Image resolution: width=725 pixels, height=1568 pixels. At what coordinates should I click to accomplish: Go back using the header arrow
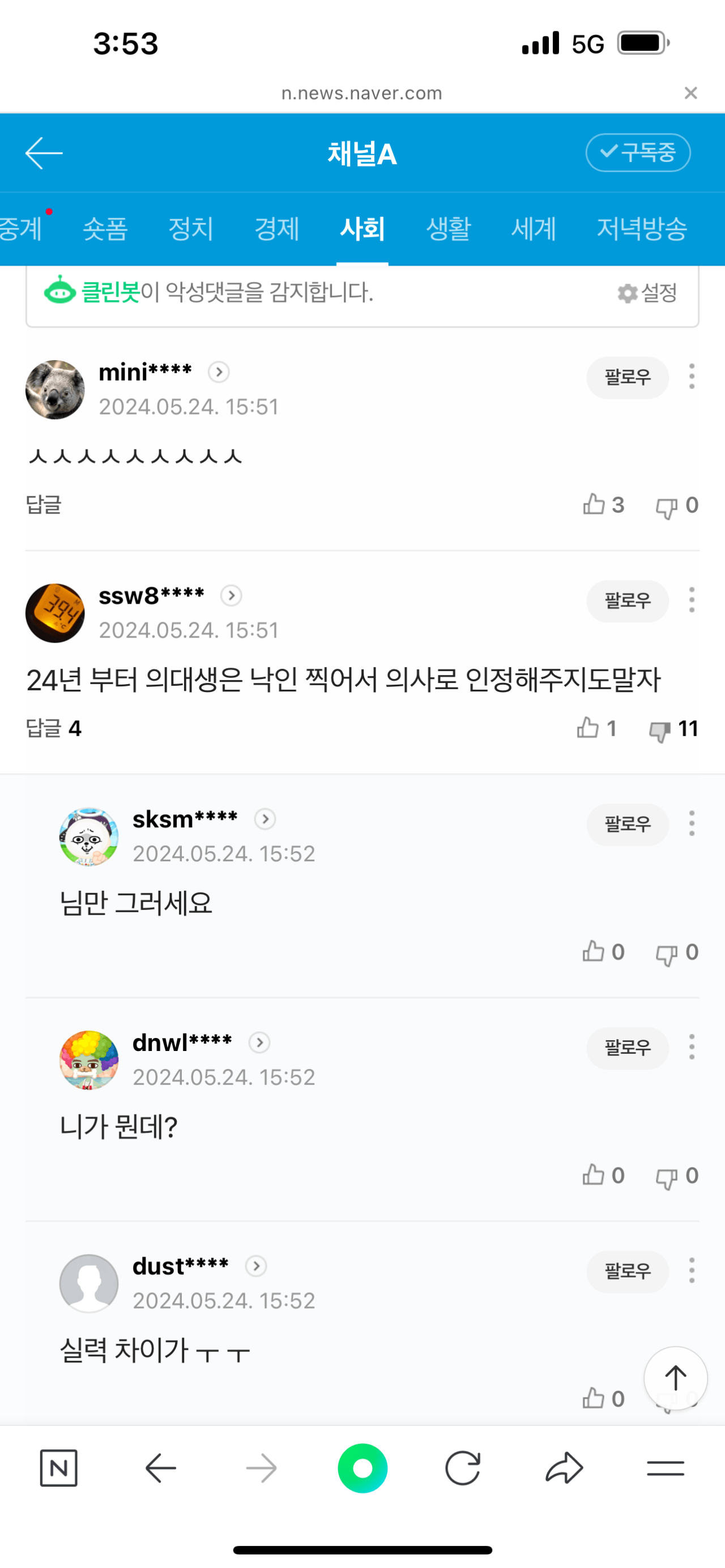point(44,153)
